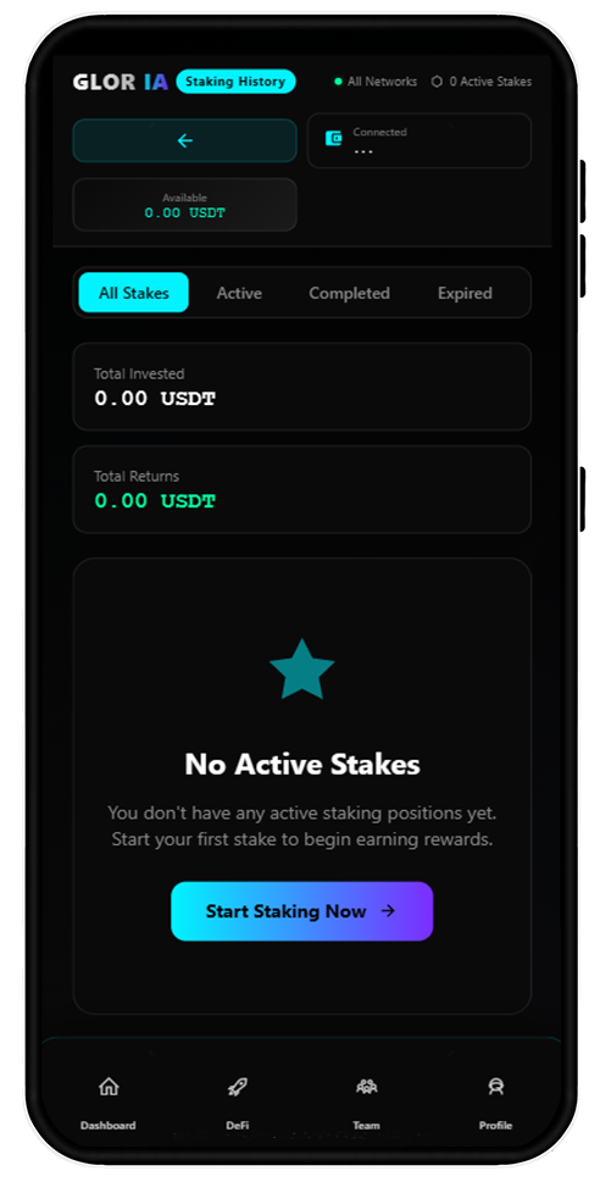The width and height of the screenshot is (600, 1182).
Task: Open the Team tab
Action: [366, 1102]
